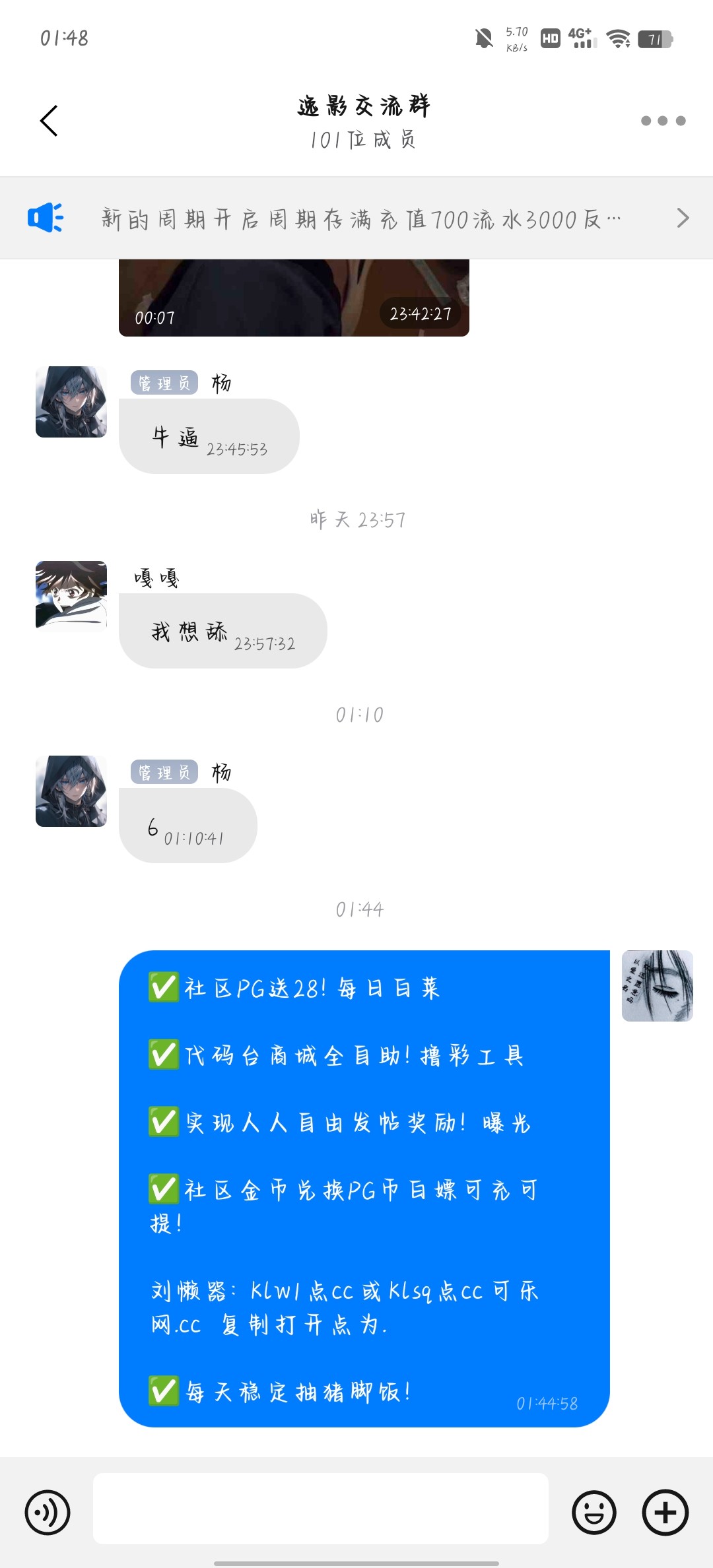Tap 嘎嘎's profile avatar

71,596
